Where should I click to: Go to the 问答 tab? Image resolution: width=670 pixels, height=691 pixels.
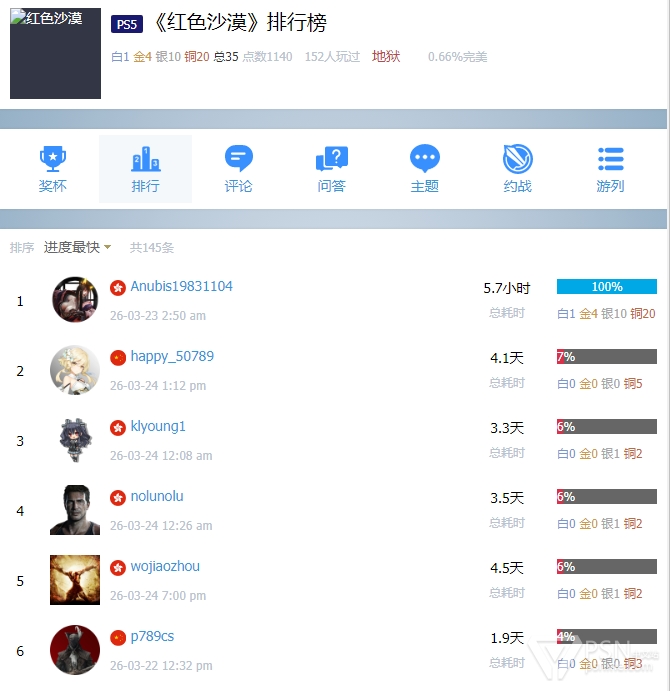331,169
